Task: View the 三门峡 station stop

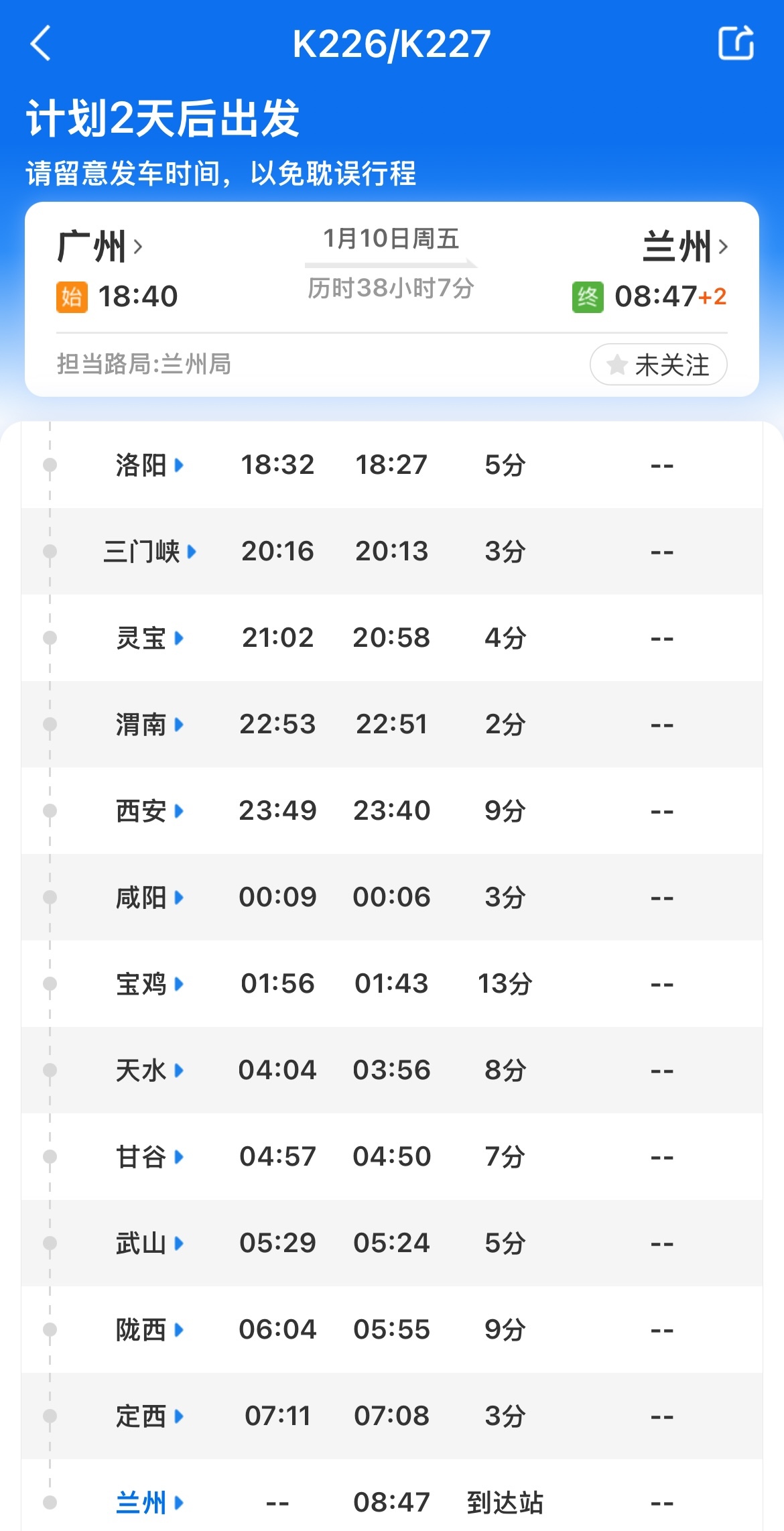Action: pyautogui.click(x=149, y=552)
